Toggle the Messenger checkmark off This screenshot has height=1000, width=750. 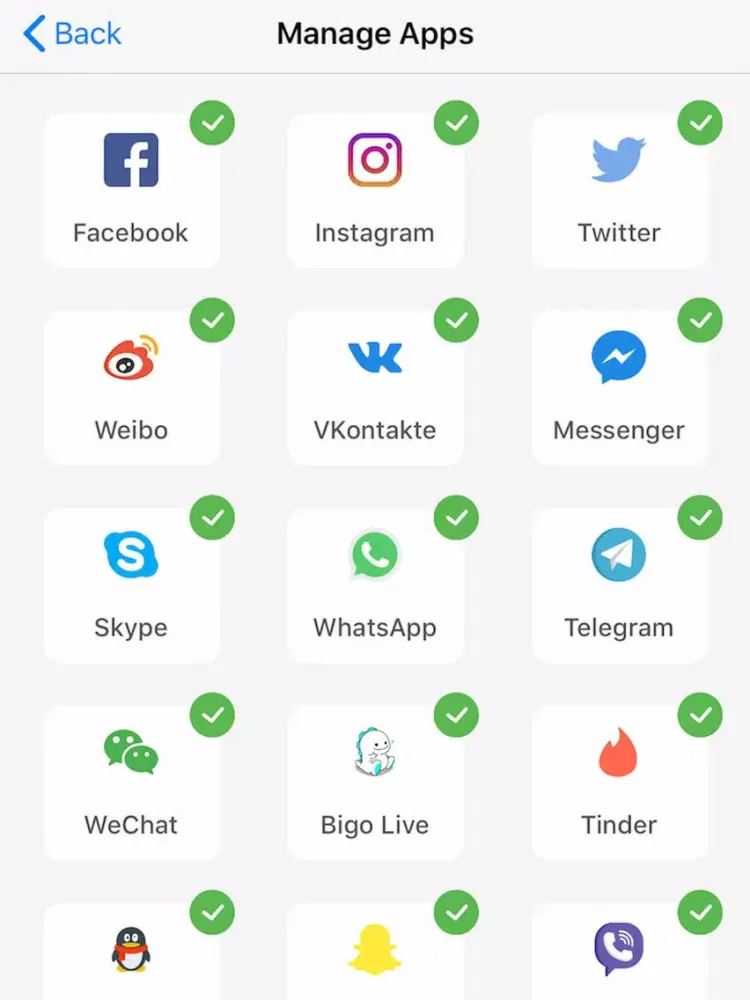(700, 321)
